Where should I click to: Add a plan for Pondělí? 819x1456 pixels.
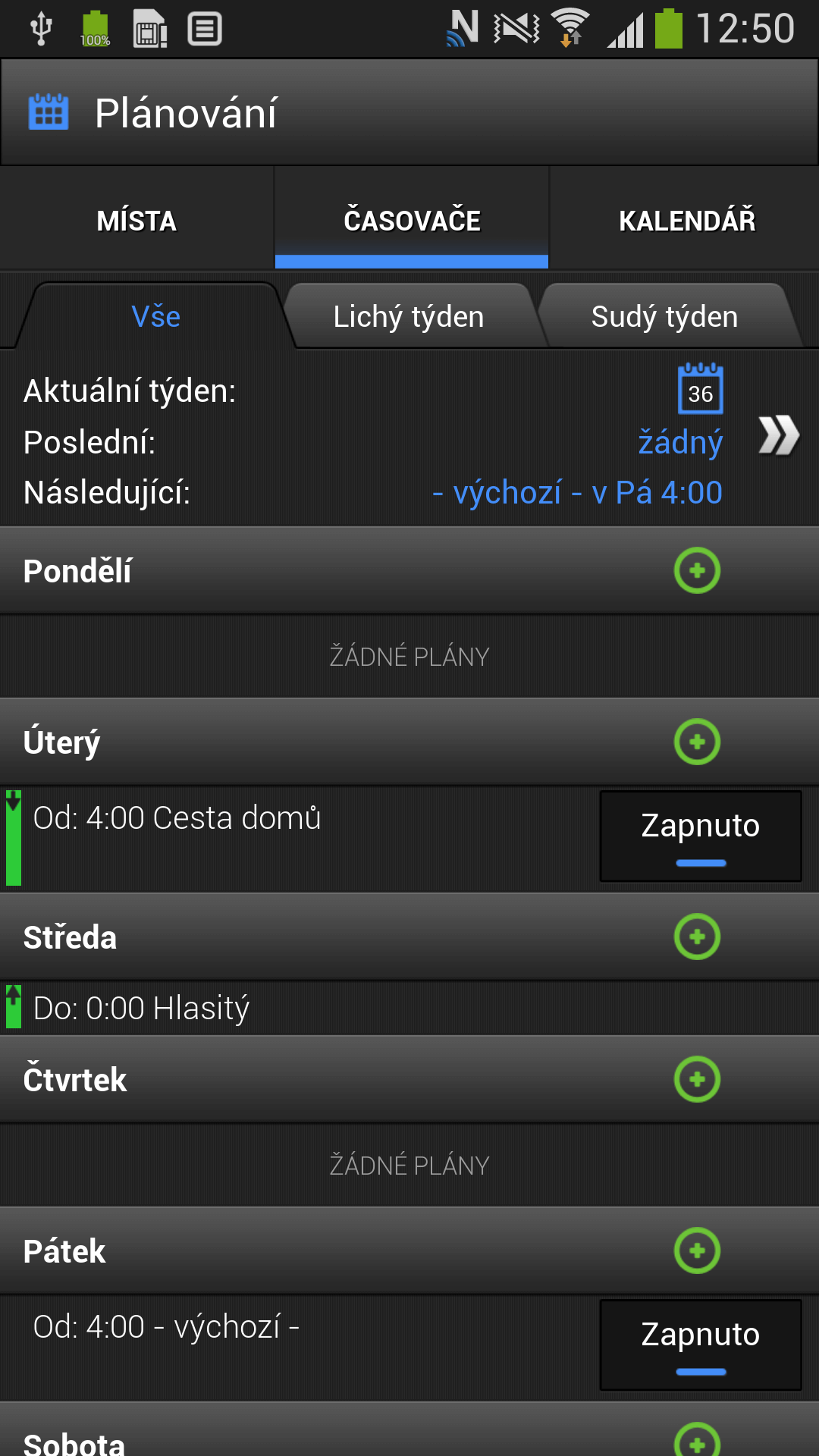click(697, 570)
